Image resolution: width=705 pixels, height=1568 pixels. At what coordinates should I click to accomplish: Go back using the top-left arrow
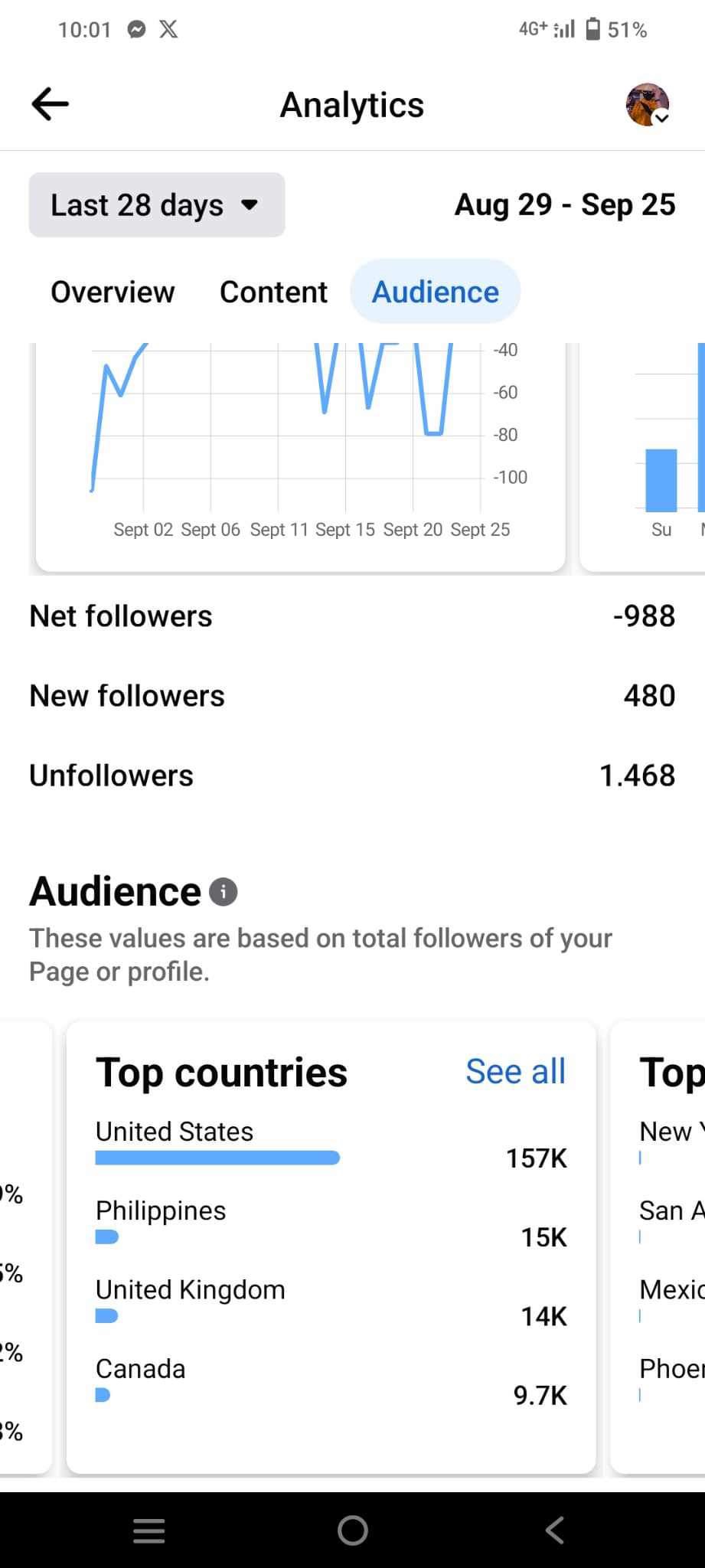coord(51,104)
